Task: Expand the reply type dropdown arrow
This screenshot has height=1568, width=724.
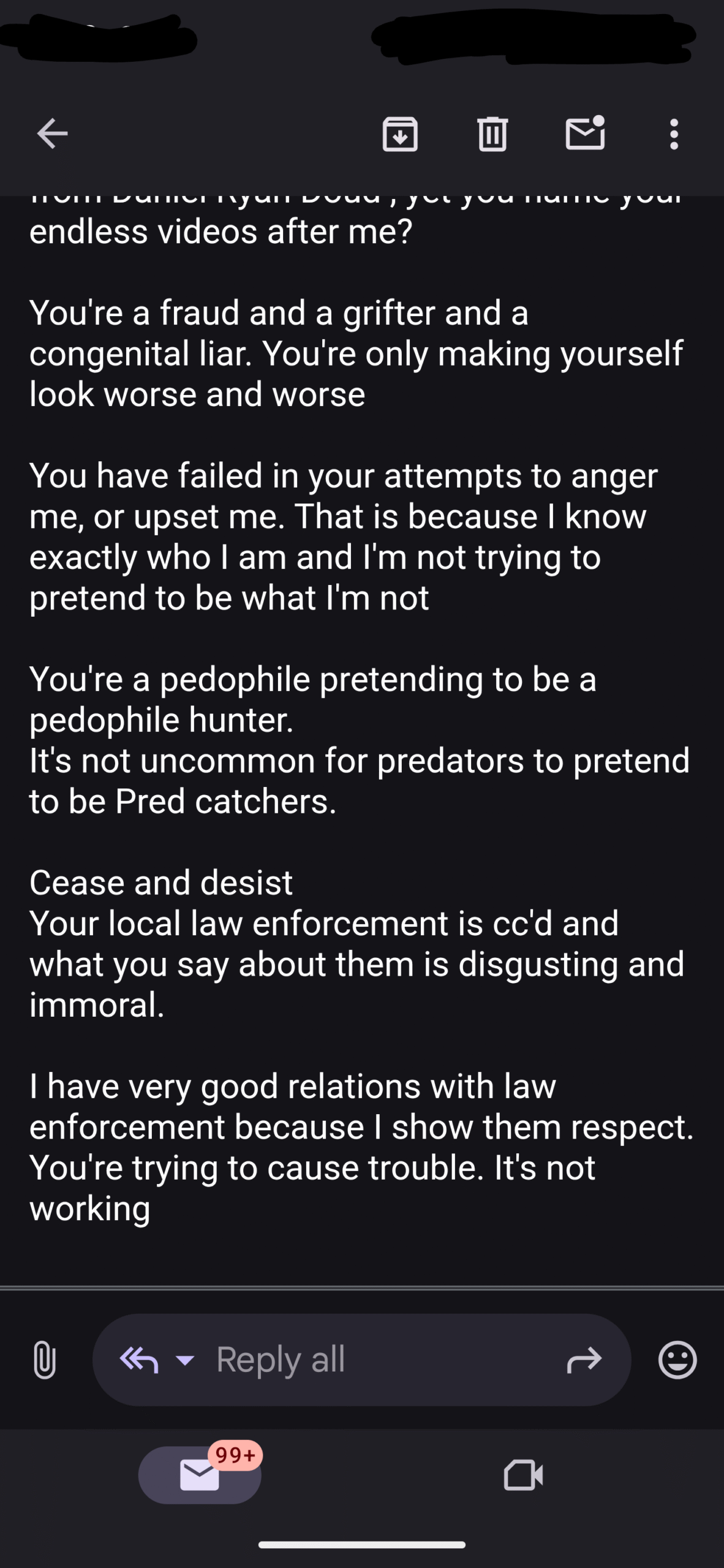Action: coord(185,1360)
